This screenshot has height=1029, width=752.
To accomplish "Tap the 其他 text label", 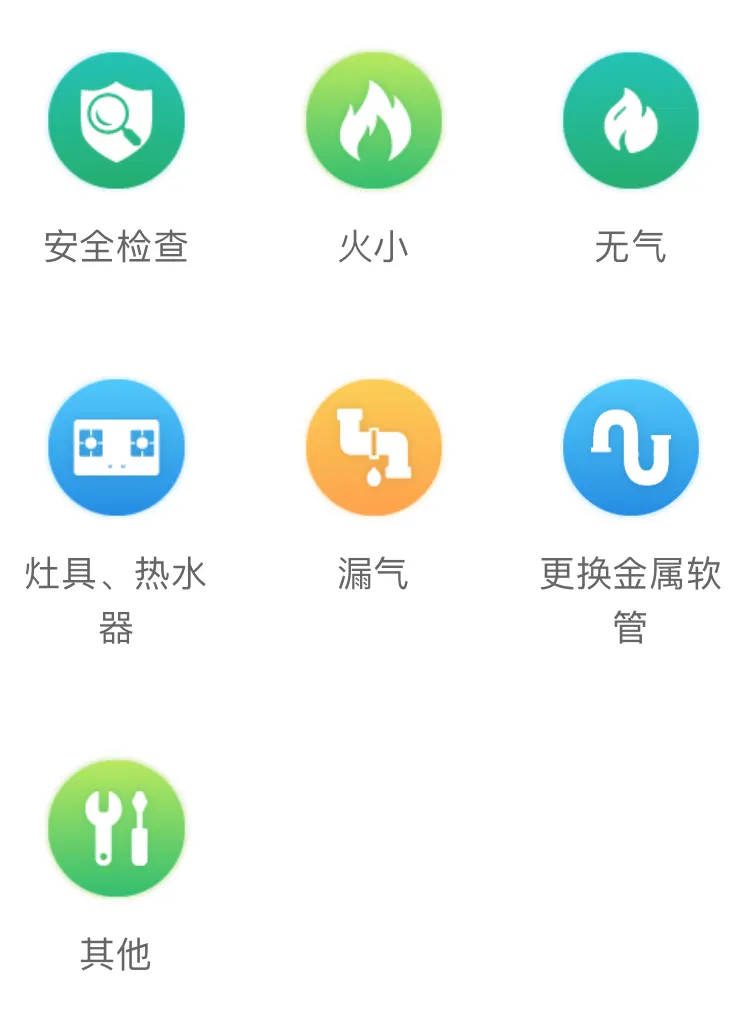I will (116, 953).
